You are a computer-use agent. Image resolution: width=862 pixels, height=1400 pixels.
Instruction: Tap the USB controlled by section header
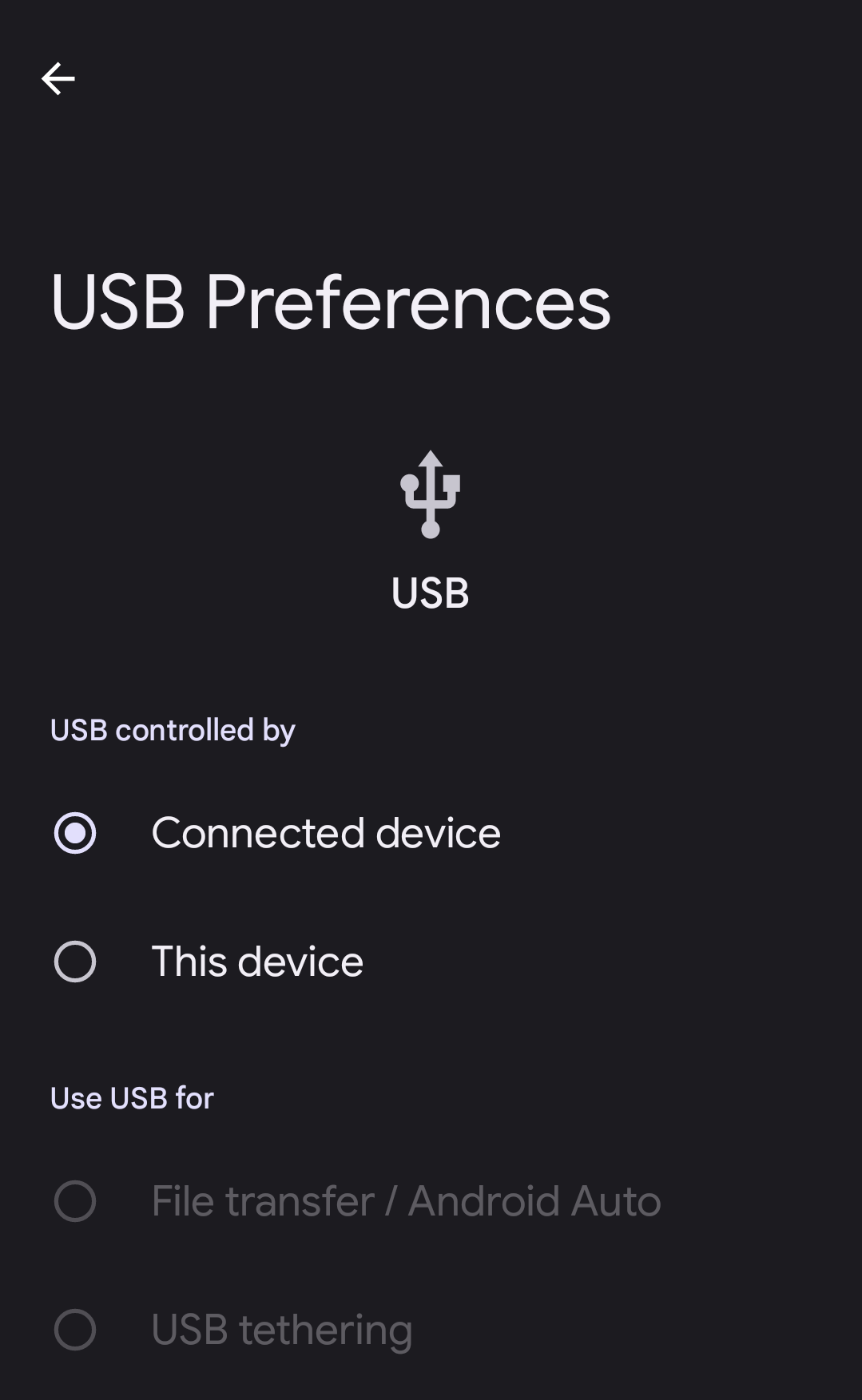[x=172, y=729]
